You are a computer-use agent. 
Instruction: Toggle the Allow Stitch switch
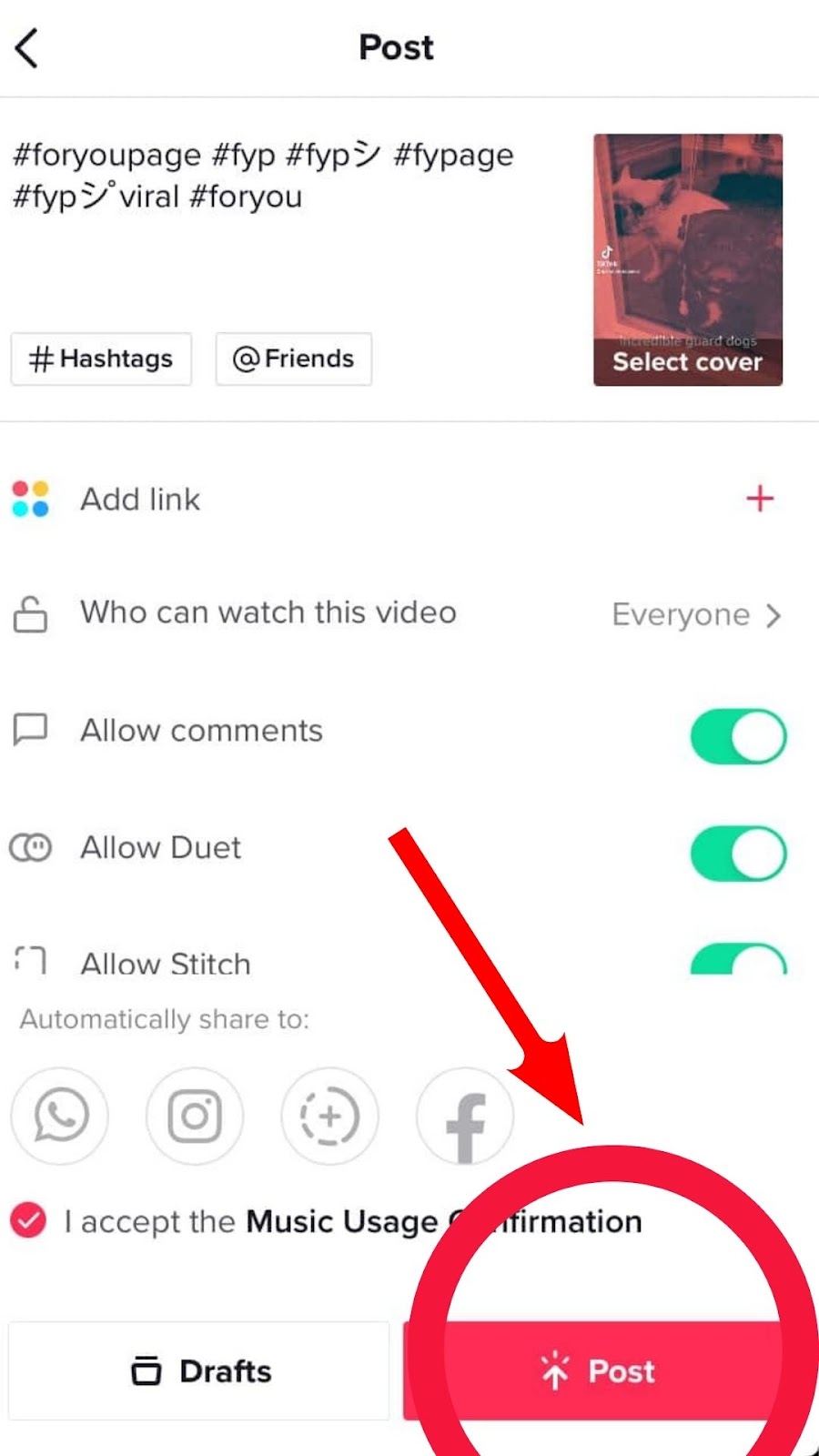(738, 961)
